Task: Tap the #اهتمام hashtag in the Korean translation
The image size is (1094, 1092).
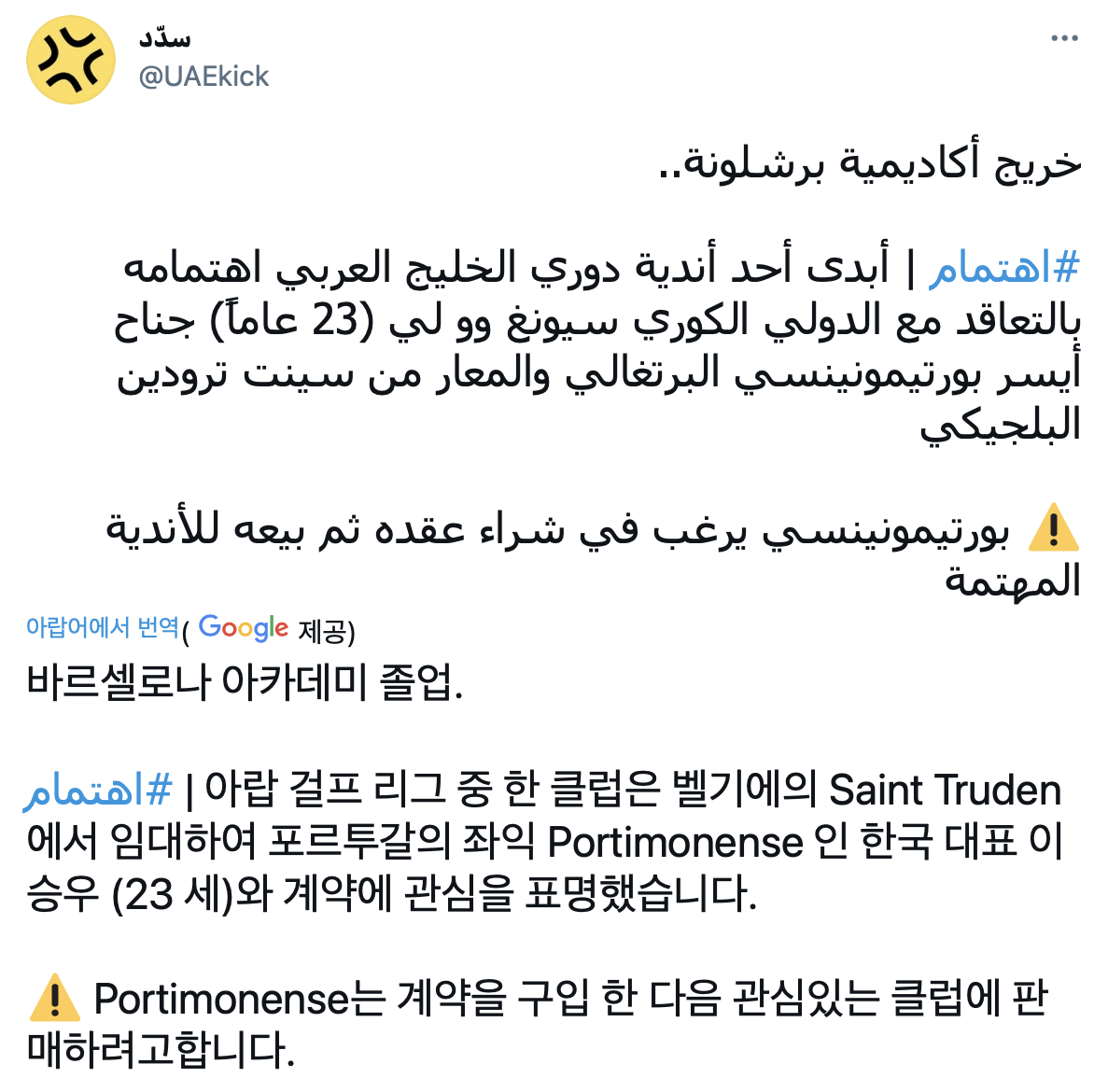Action: pos(99,790)
